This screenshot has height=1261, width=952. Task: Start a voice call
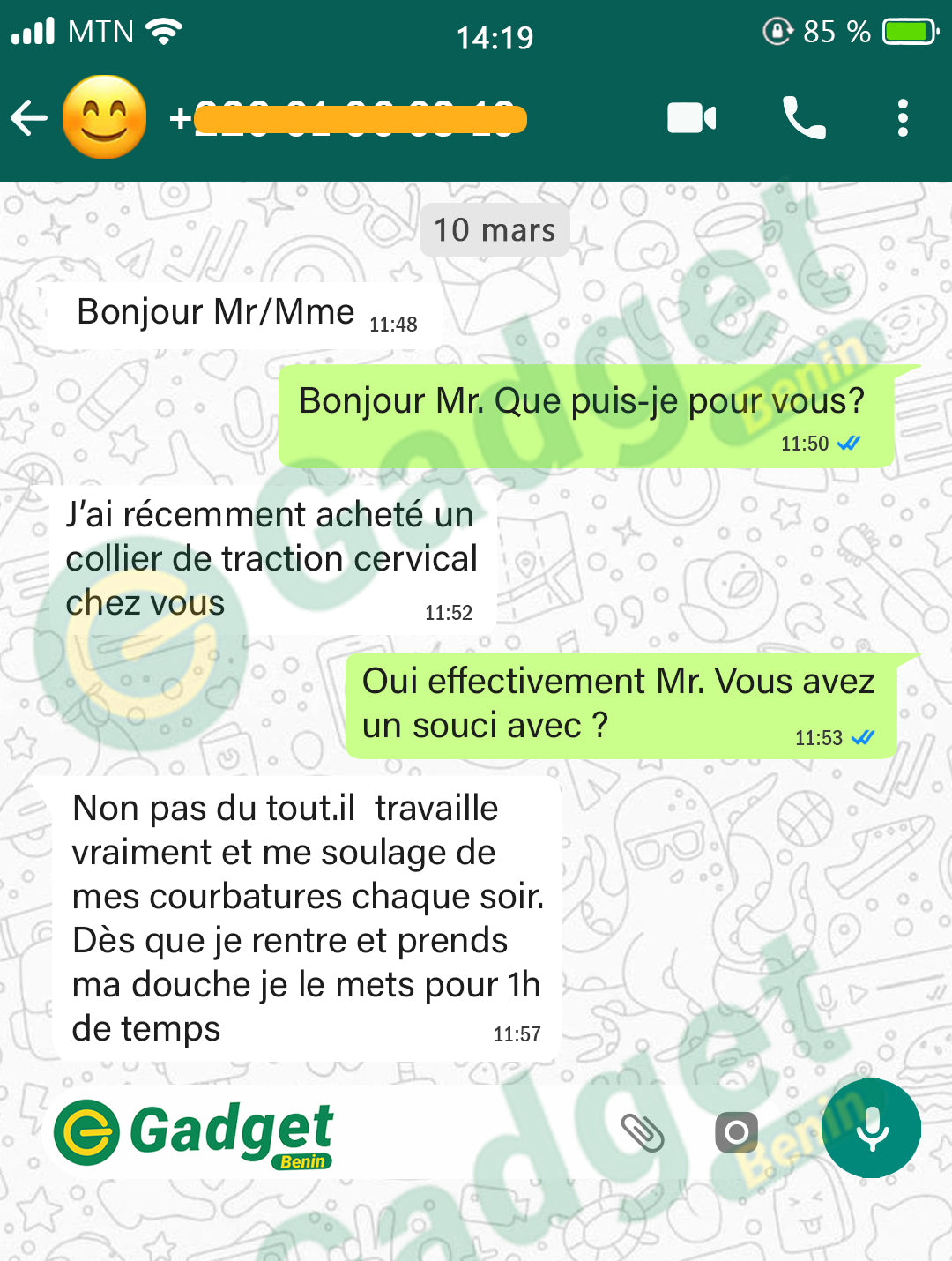pyautogui.click(x=804, y=118)
